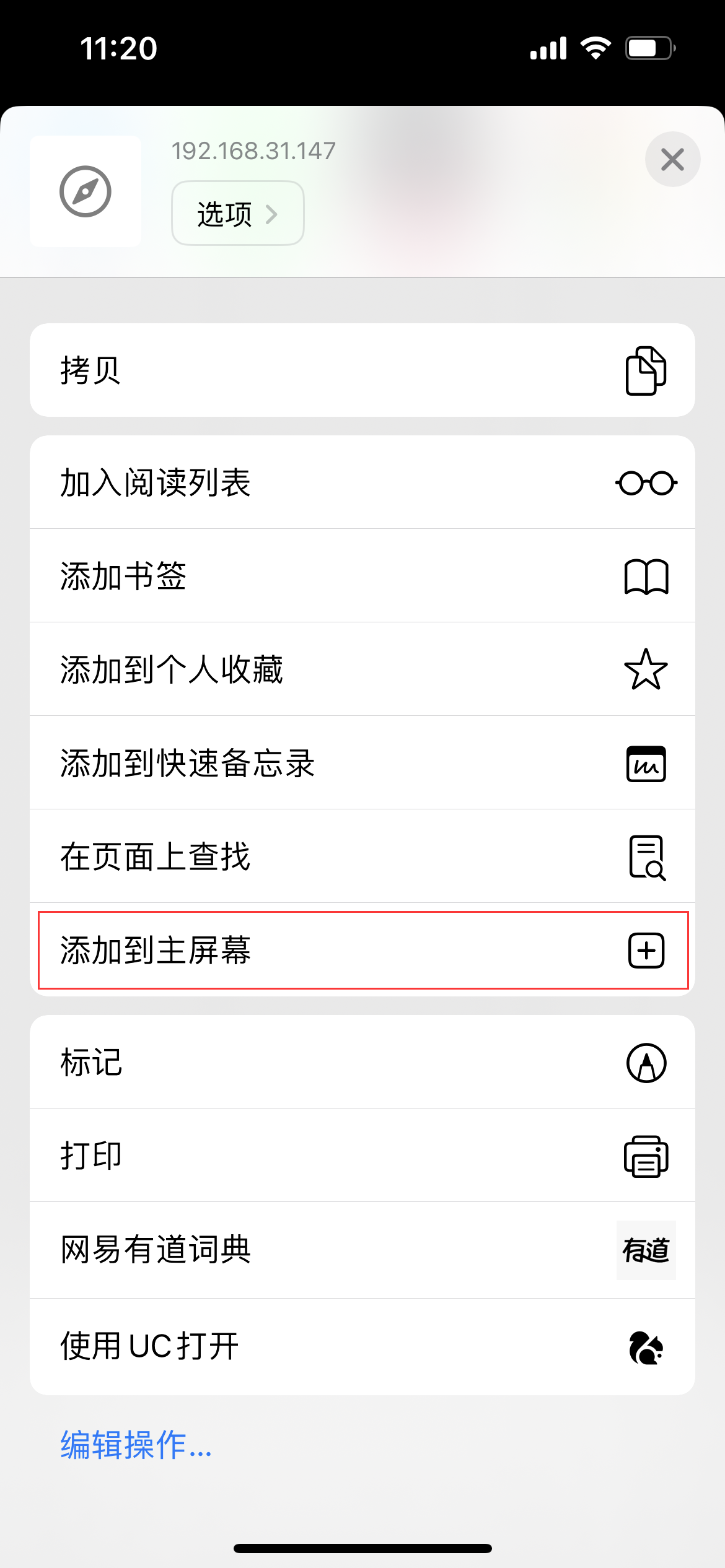This screenshot has height=1568, width=725.
Task: Tap 添加书签 to bookmark page
Action: tap(362, 576)
